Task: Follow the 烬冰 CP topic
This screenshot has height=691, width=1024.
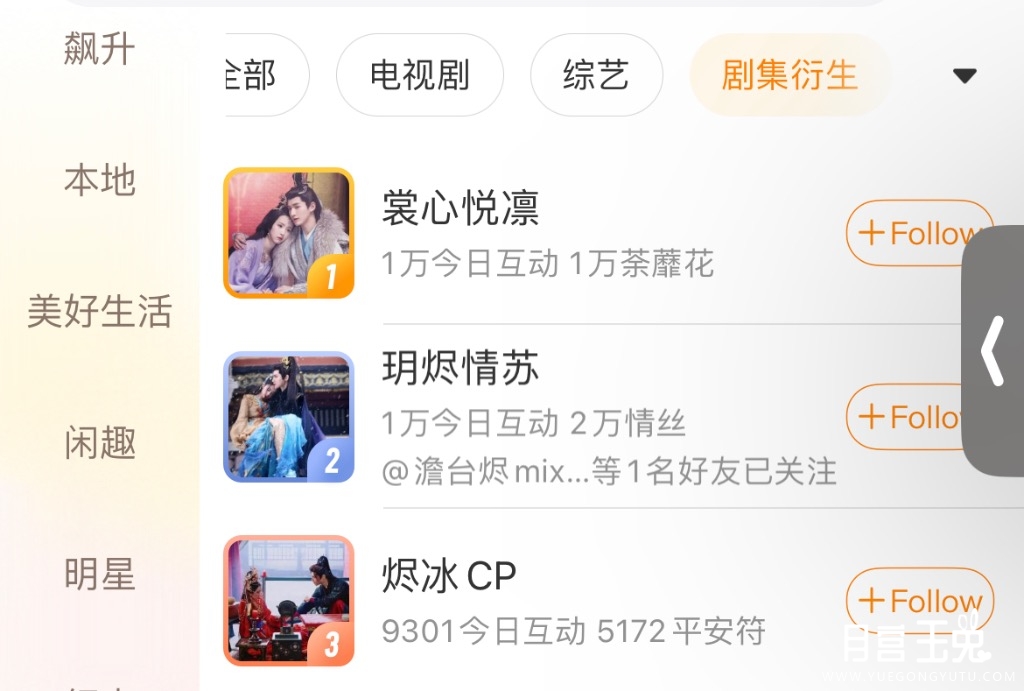Action: tap(919, 601)
